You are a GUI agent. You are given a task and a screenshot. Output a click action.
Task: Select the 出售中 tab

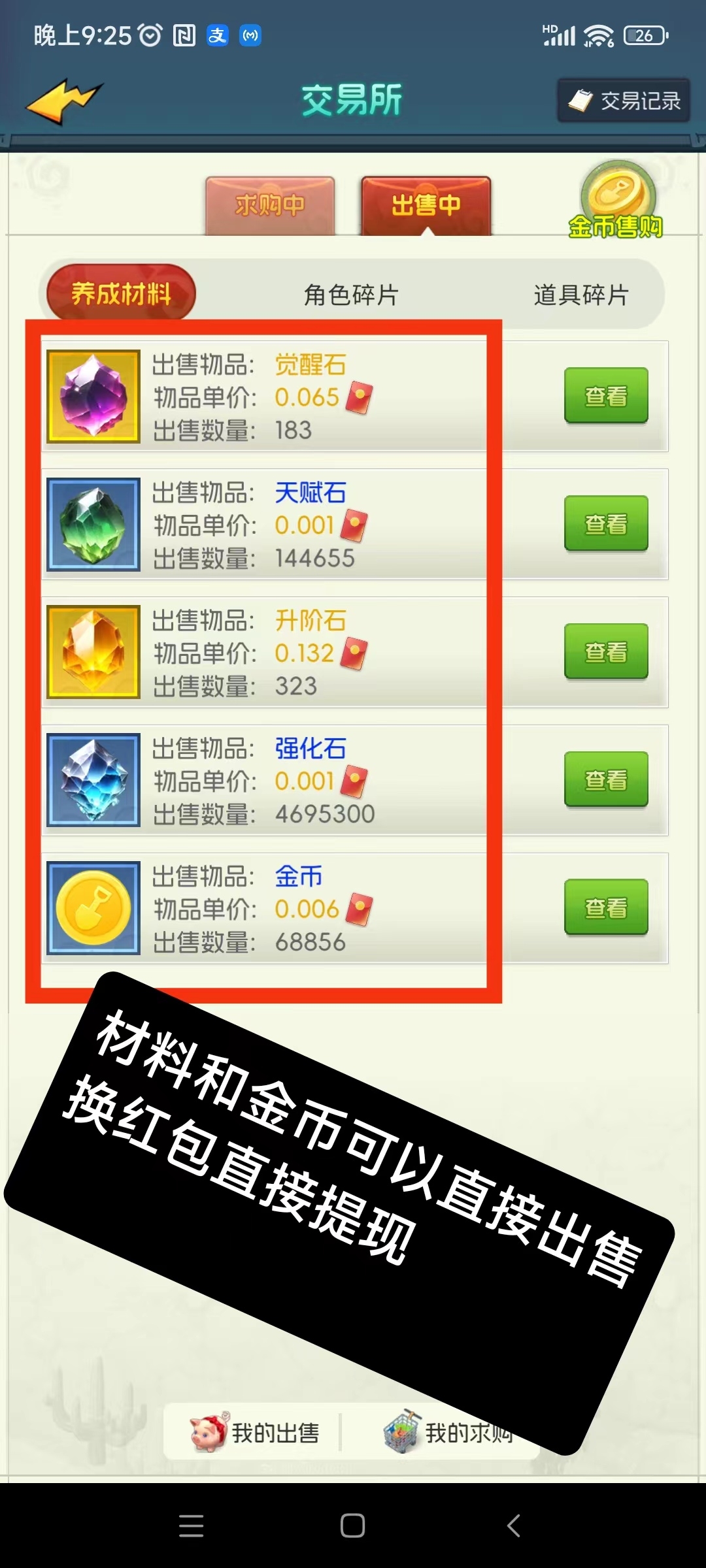pyautogui.click(x=426, y=205)
